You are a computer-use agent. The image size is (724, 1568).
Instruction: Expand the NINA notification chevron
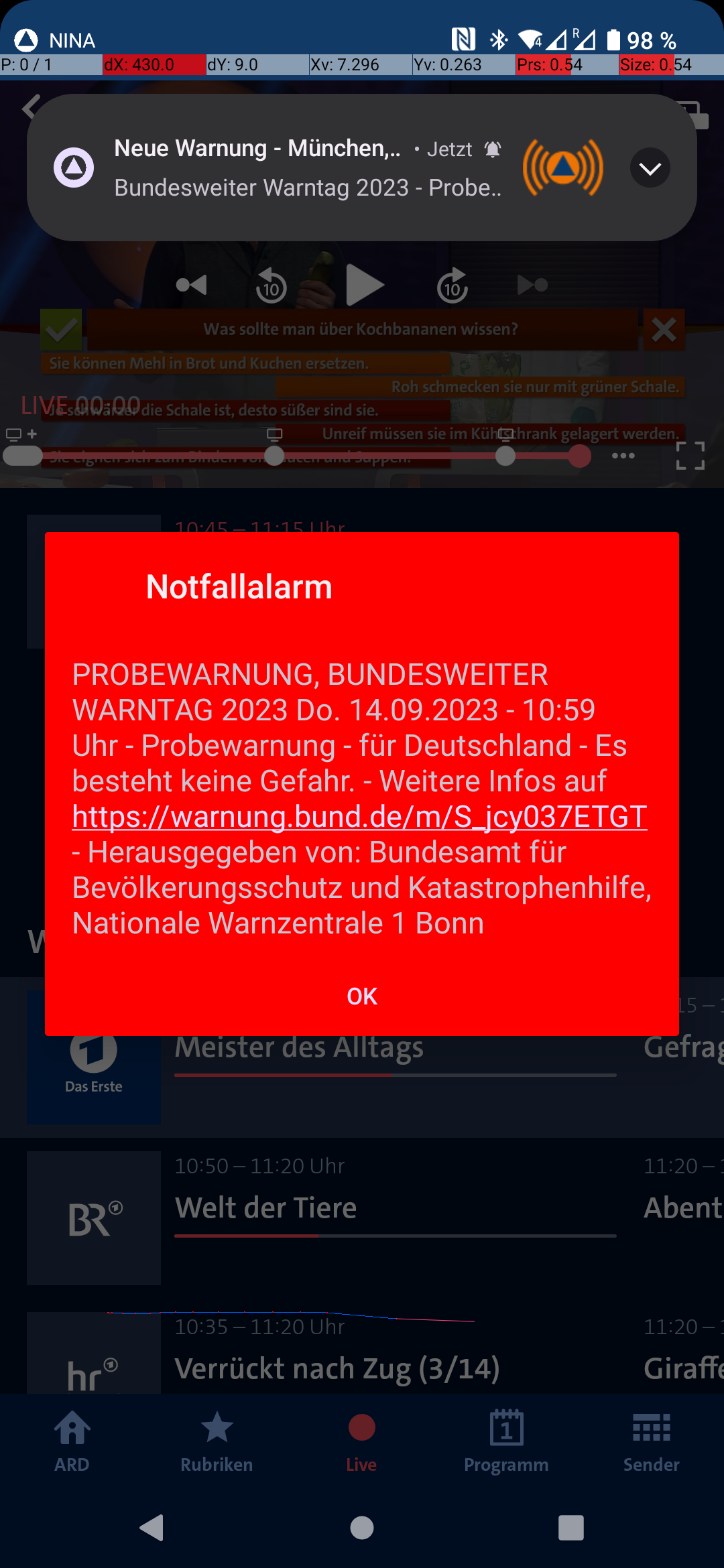pyautogui.click(x=650, y=168)
